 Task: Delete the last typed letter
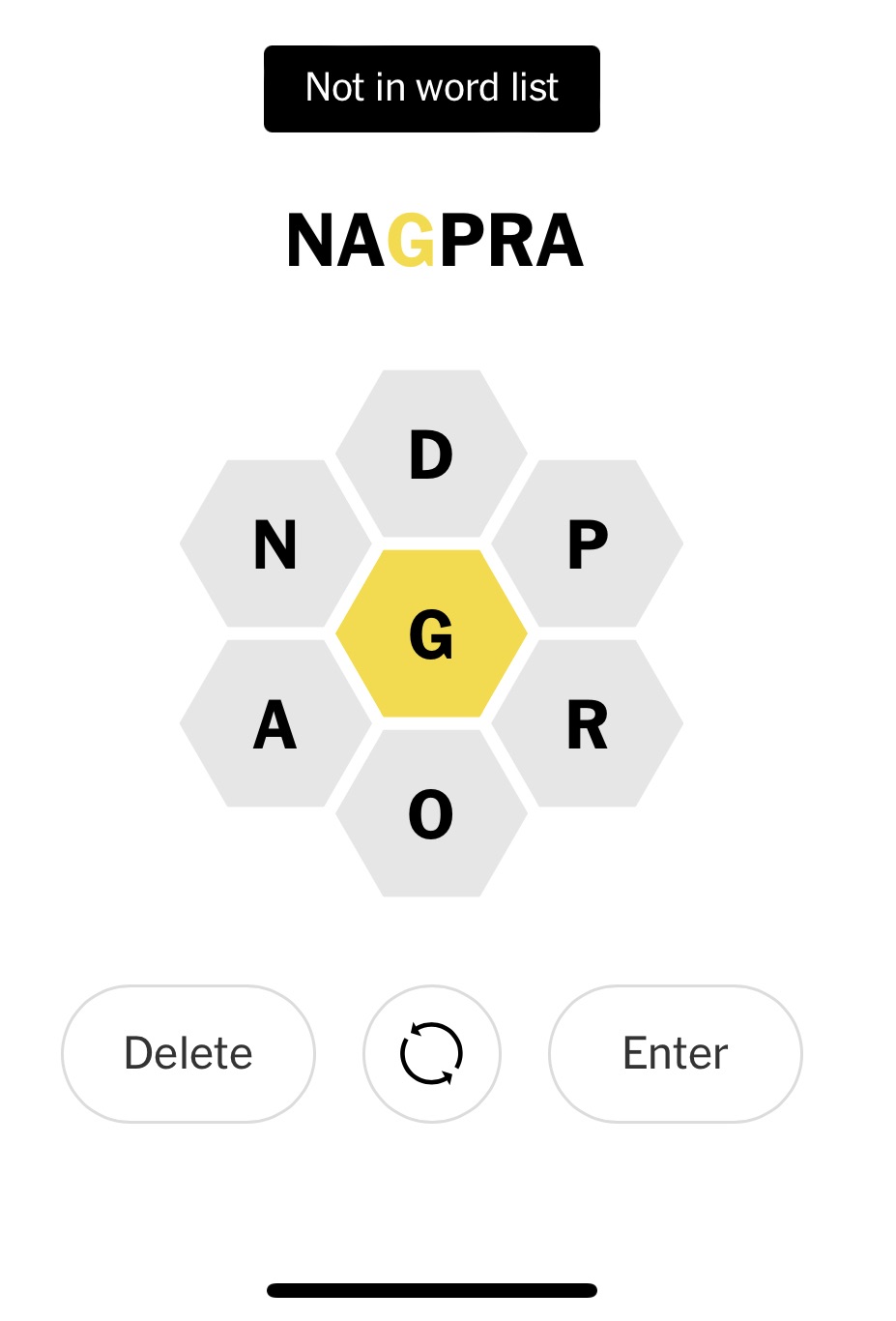188,1053
